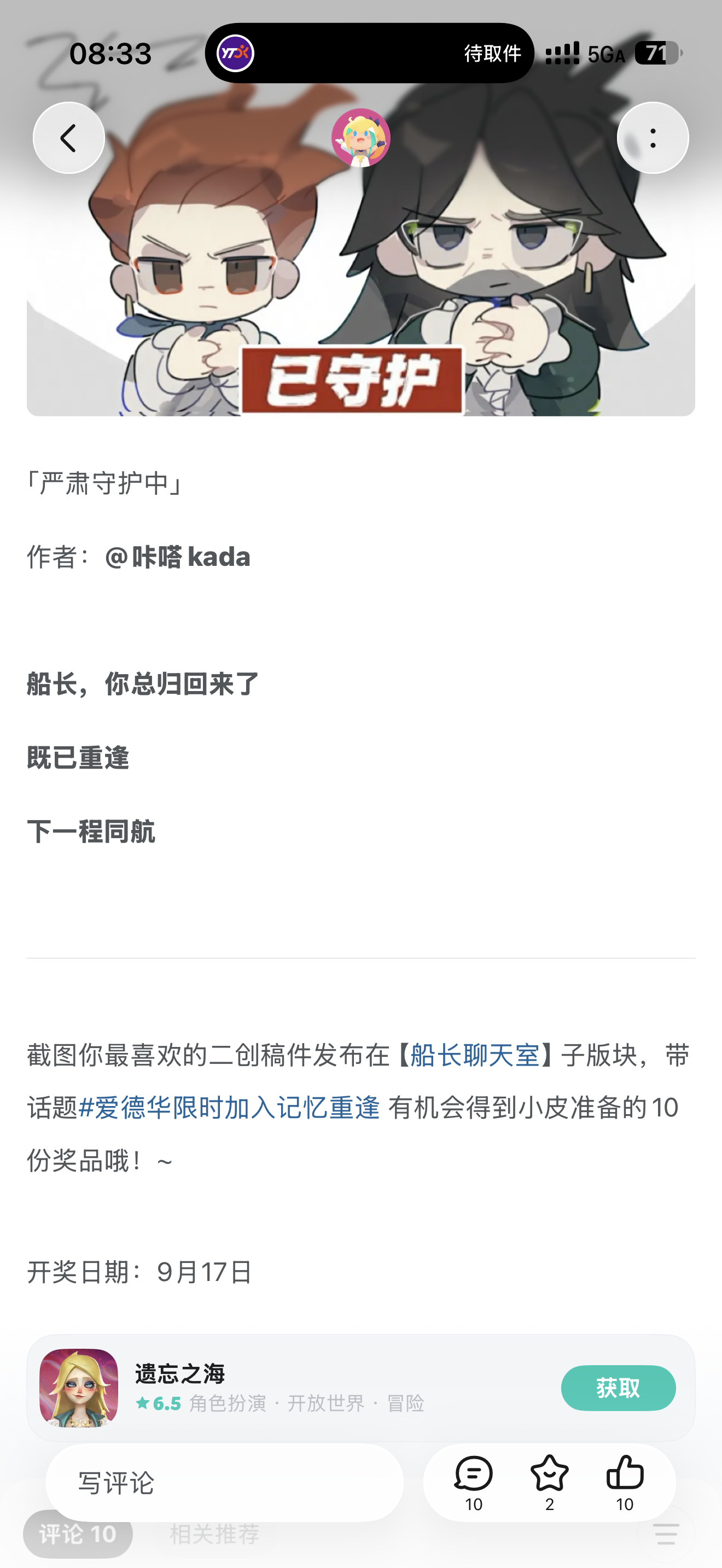This screenshot has width=722, height=1568.
Task: Open the author avatar at top center
Action: click(361, 138)
